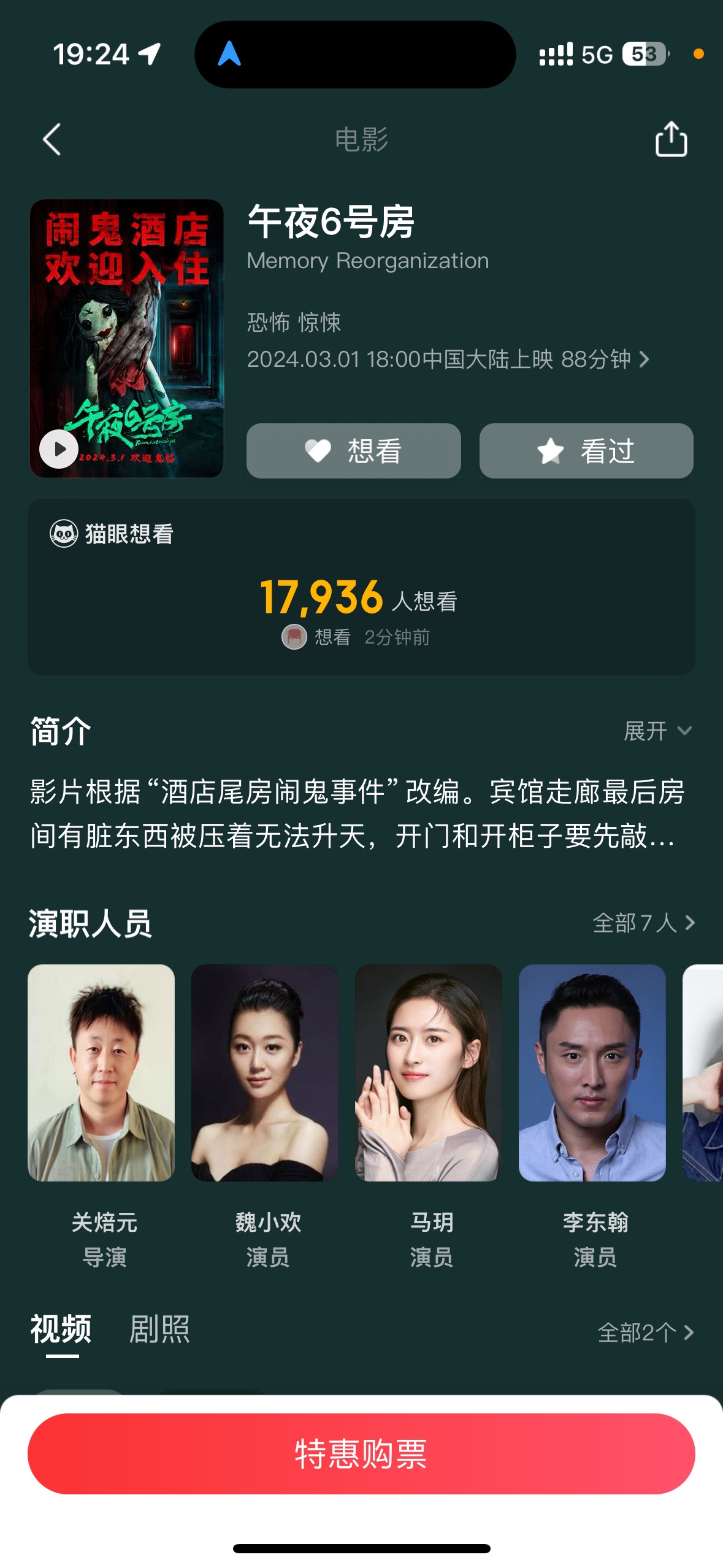View all 7 cast and crew members
The image size is (723, 1568).
[x=644, y=923]
